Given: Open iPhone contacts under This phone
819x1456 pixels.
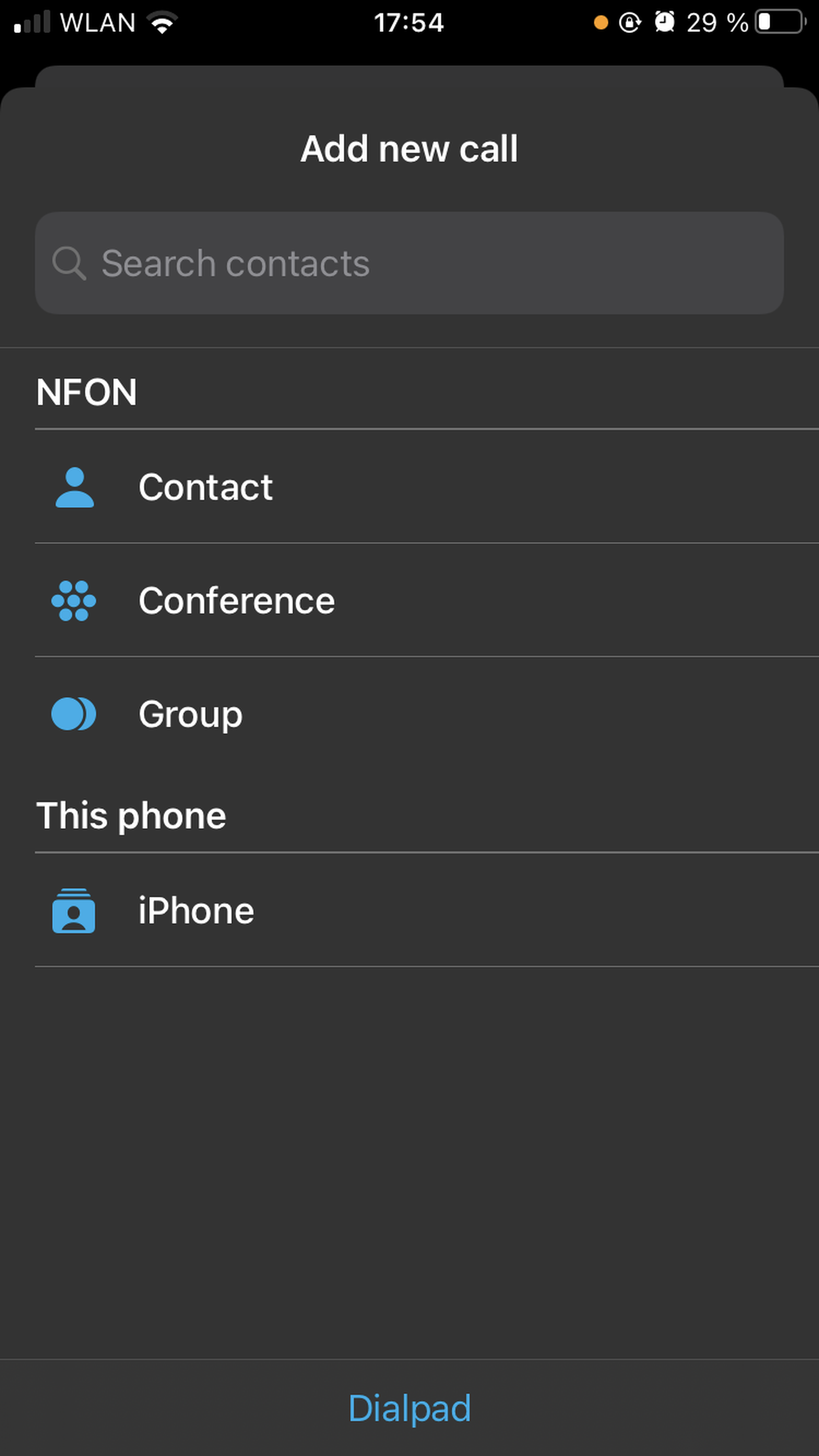Looking at the screenshot, I should pos(196,911).
